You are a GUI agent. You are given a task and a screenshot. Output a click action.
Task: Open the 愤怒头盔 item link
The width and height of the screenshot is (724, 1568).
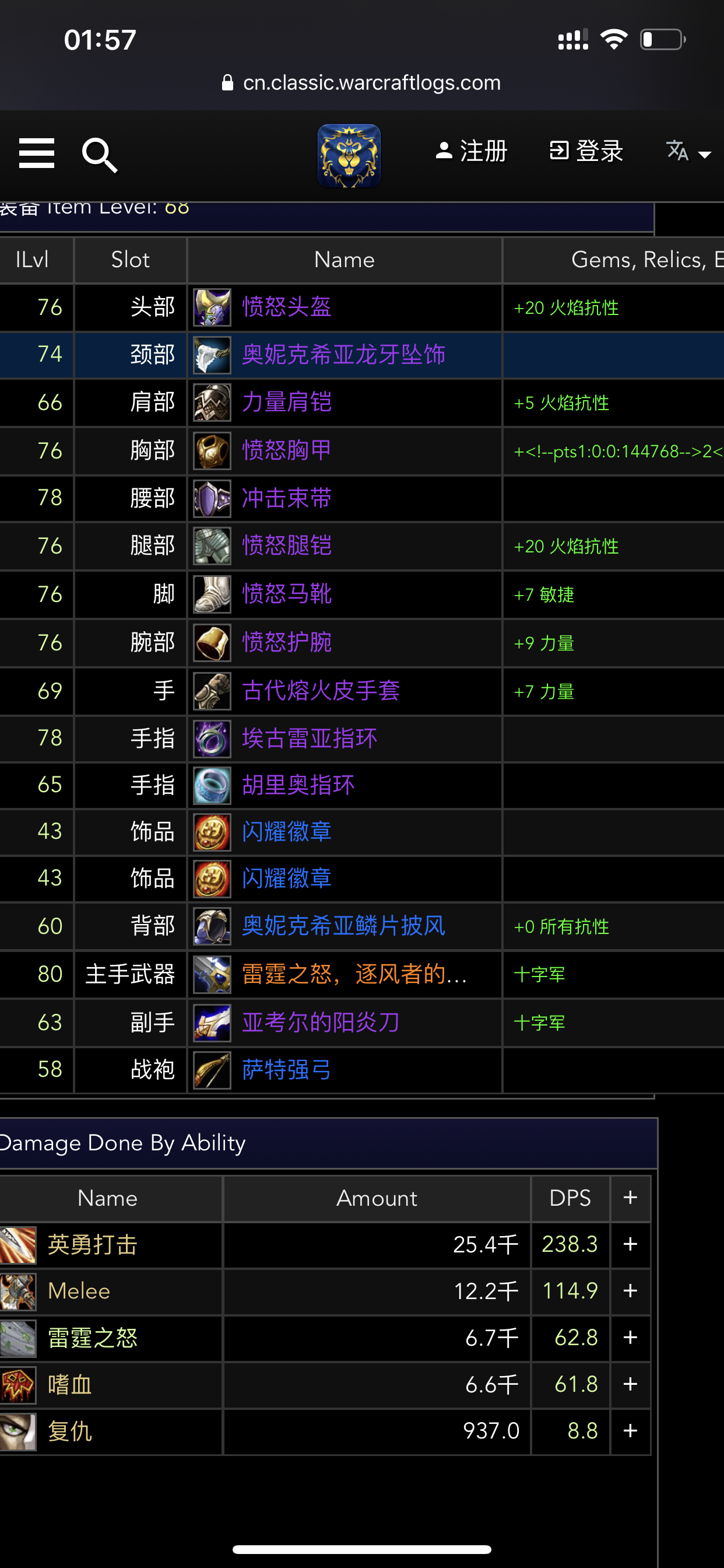287,307
